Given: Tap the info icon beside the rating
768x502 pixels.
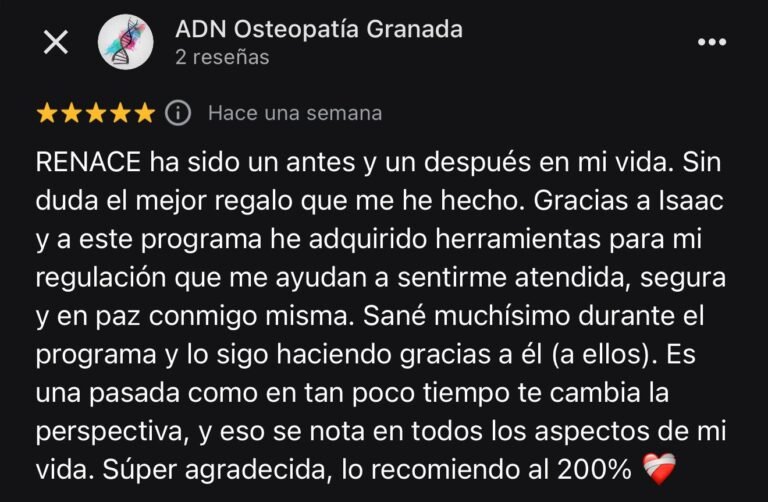Looking at the screenshot, I should click(x=177, y=113).
